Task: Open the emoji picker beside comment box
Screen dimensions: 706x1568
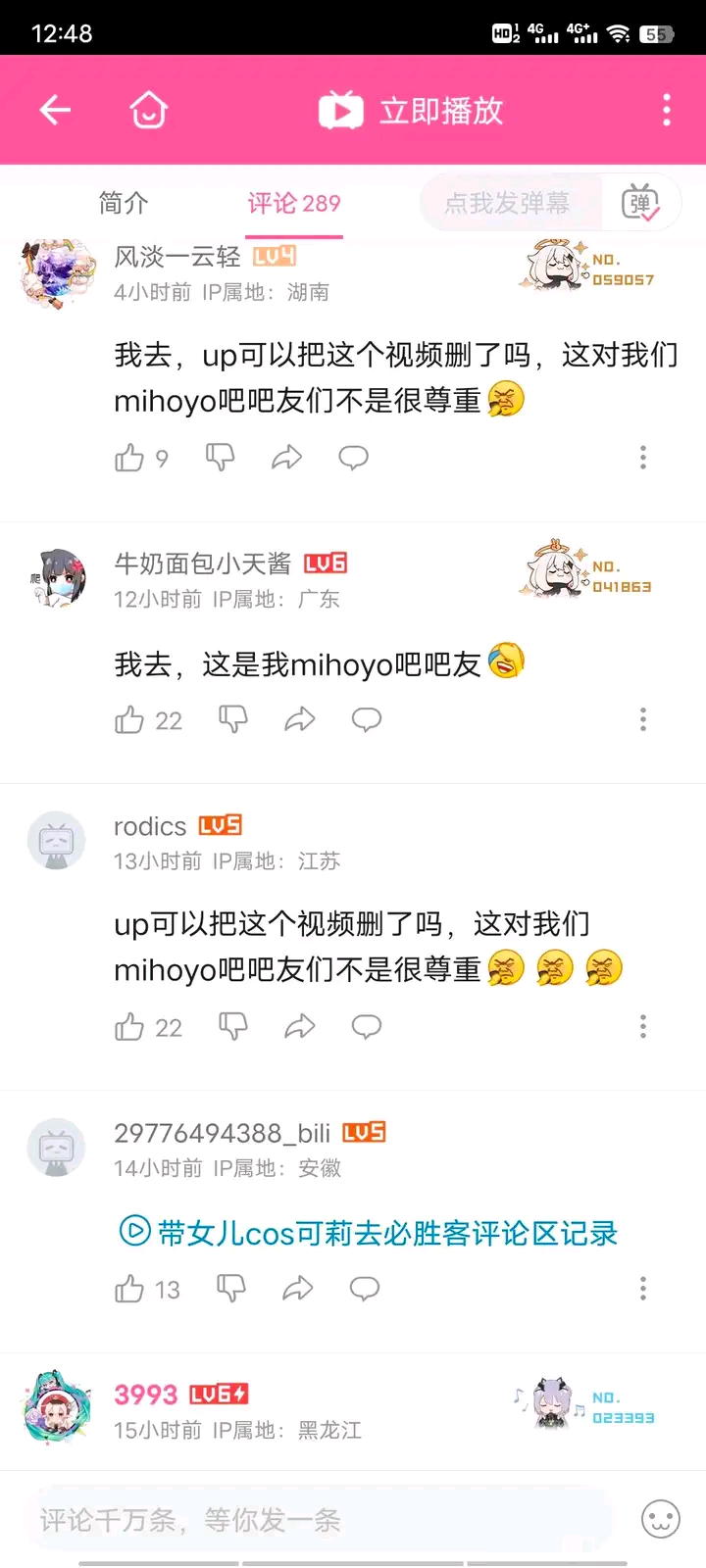Action: [660, 1520]
